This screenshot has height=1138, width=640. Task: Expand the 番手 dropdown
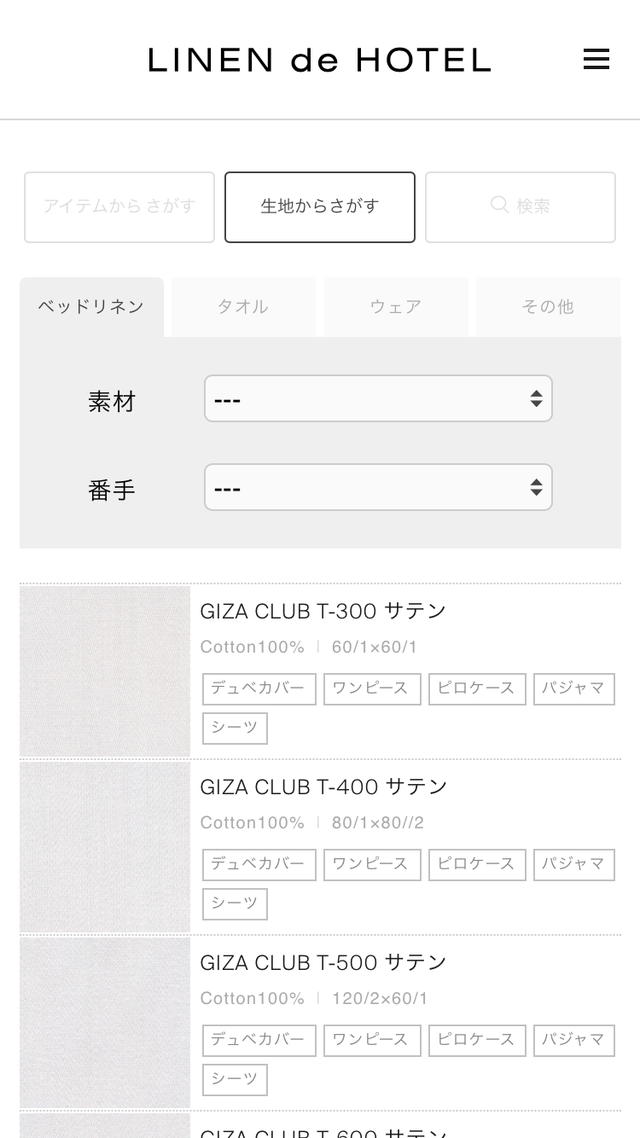[378, 487]
